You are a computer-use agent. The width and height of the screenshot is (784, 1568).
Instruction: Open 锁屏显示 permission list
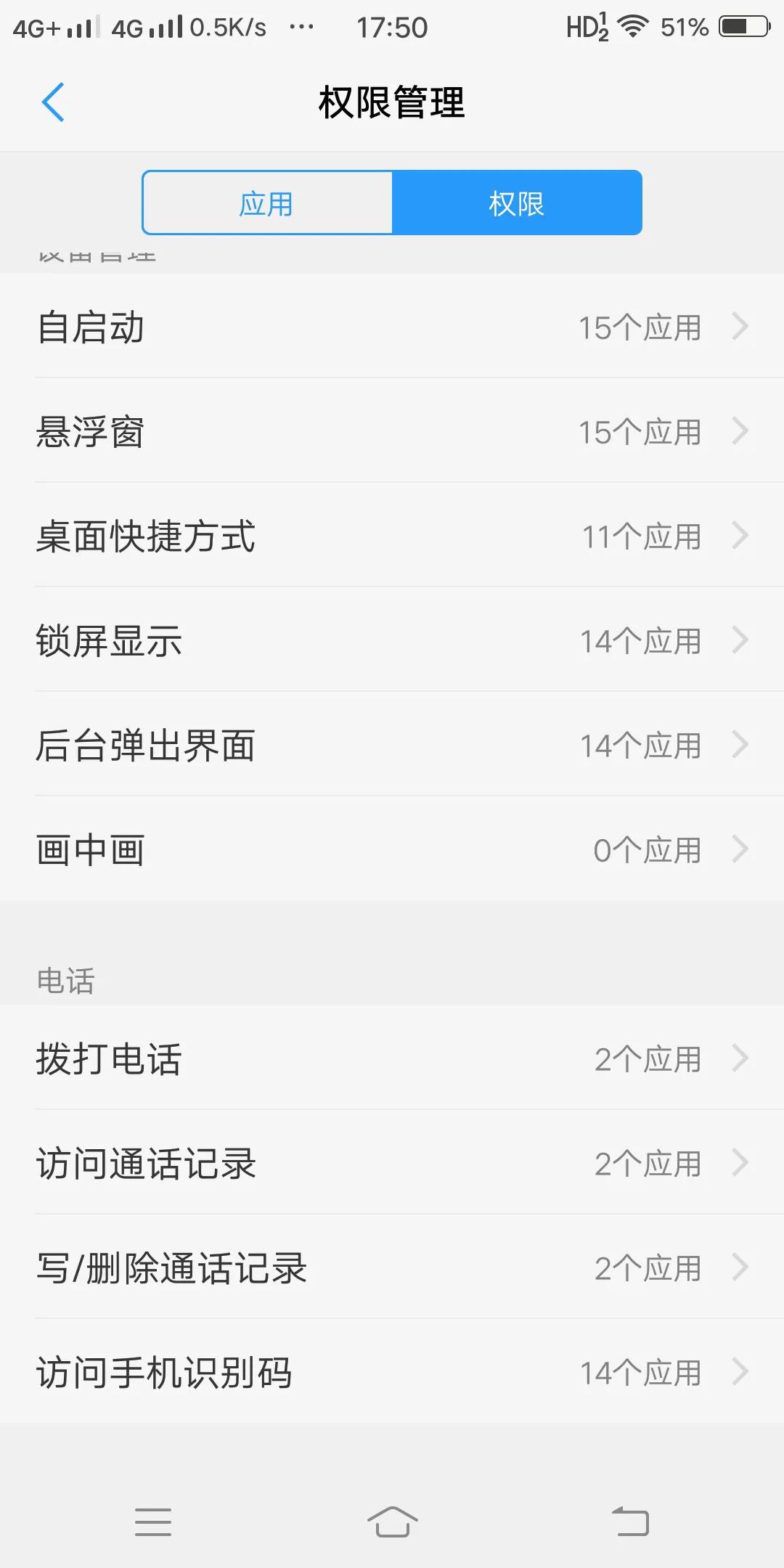[392, 641]
